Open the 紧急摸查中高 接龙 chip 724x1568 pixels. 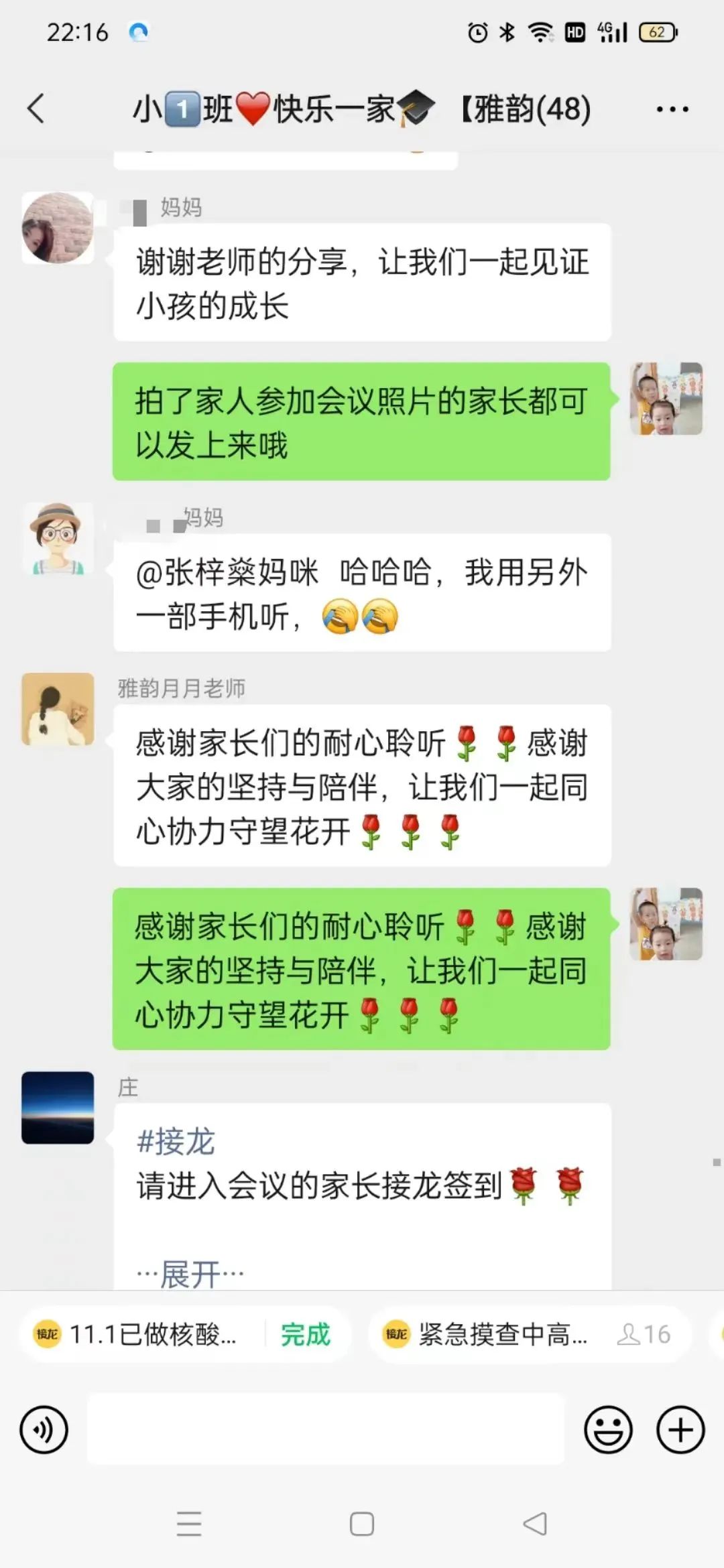click(503, 1334)
